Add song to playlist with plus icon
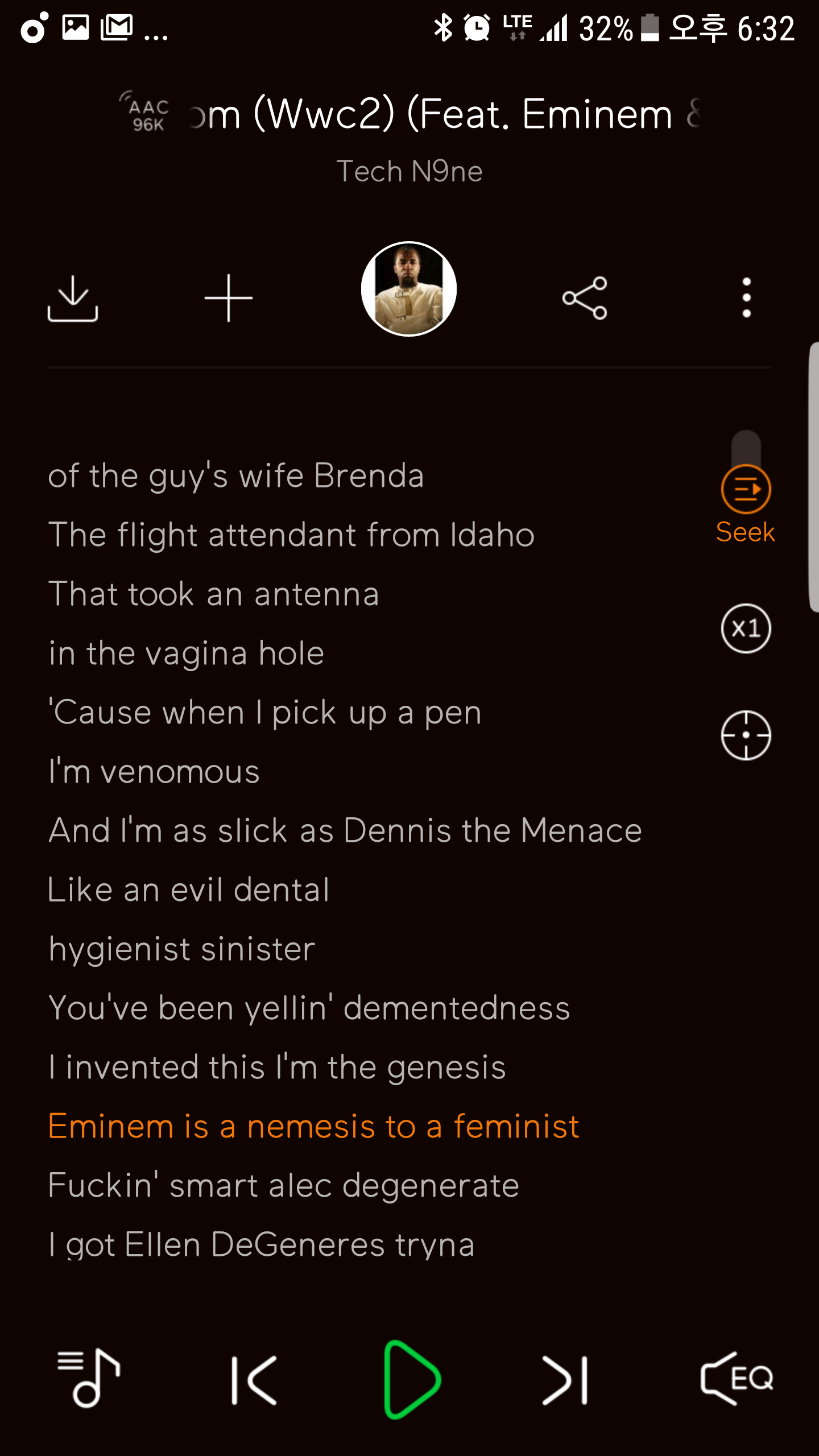Screen dimensions: 819x1456 [x=229, y=299]
